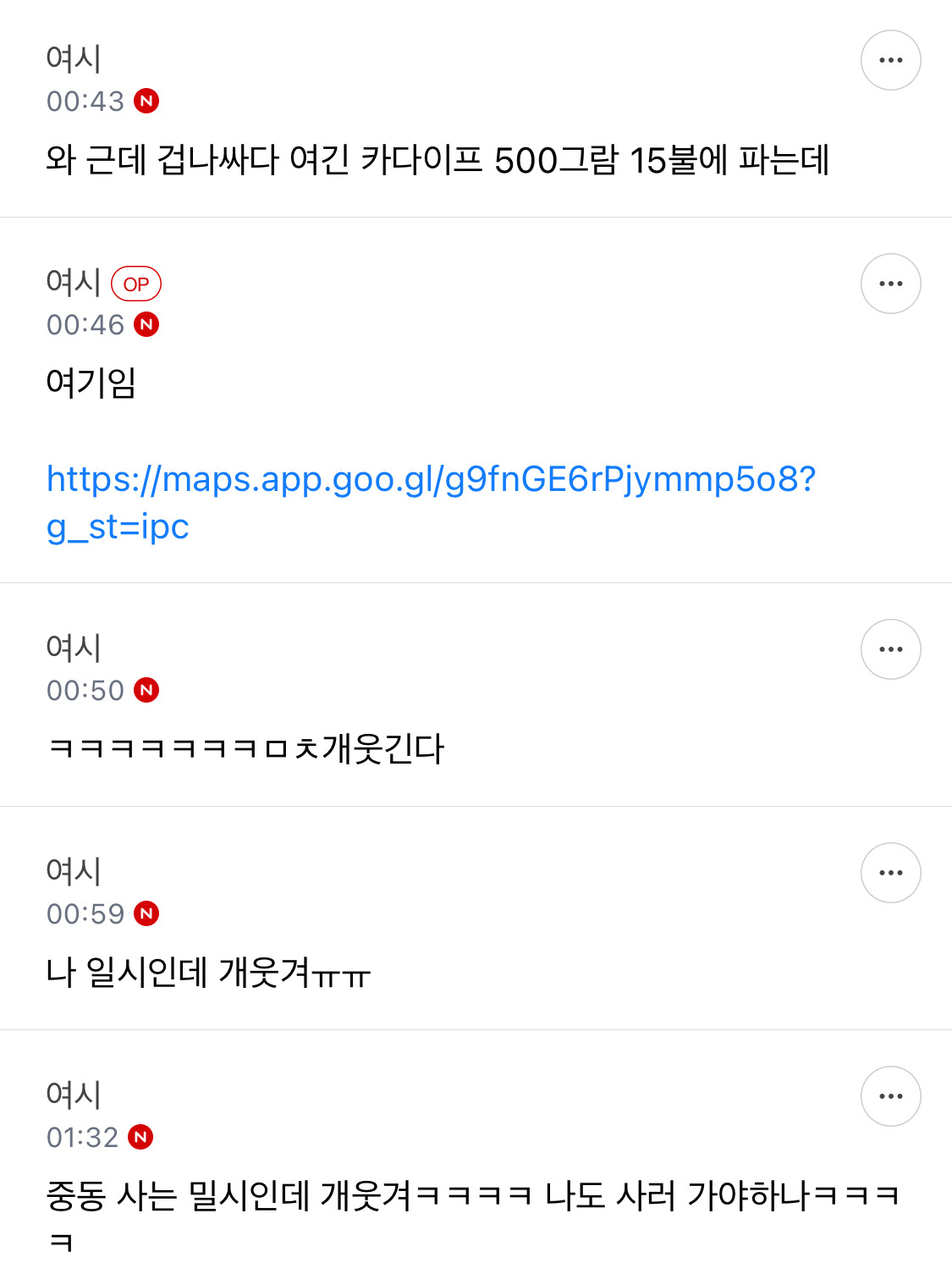The image size is (952, 1263).
Task: Open more options for the 00:50 comment
Action: tap(890, 649)
